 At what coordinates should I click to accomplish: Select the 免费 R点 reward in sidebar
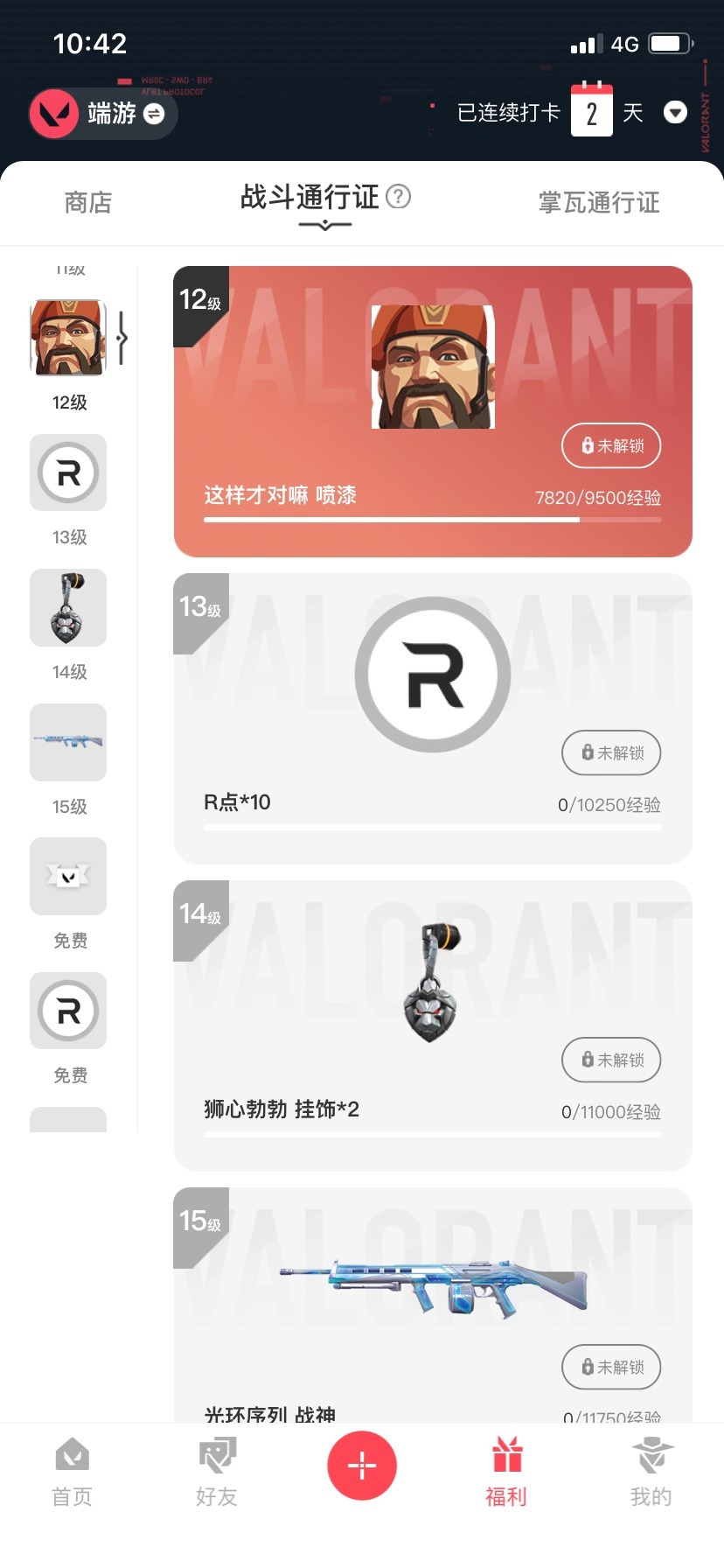pyautogui.click(x=68, y=1011)
